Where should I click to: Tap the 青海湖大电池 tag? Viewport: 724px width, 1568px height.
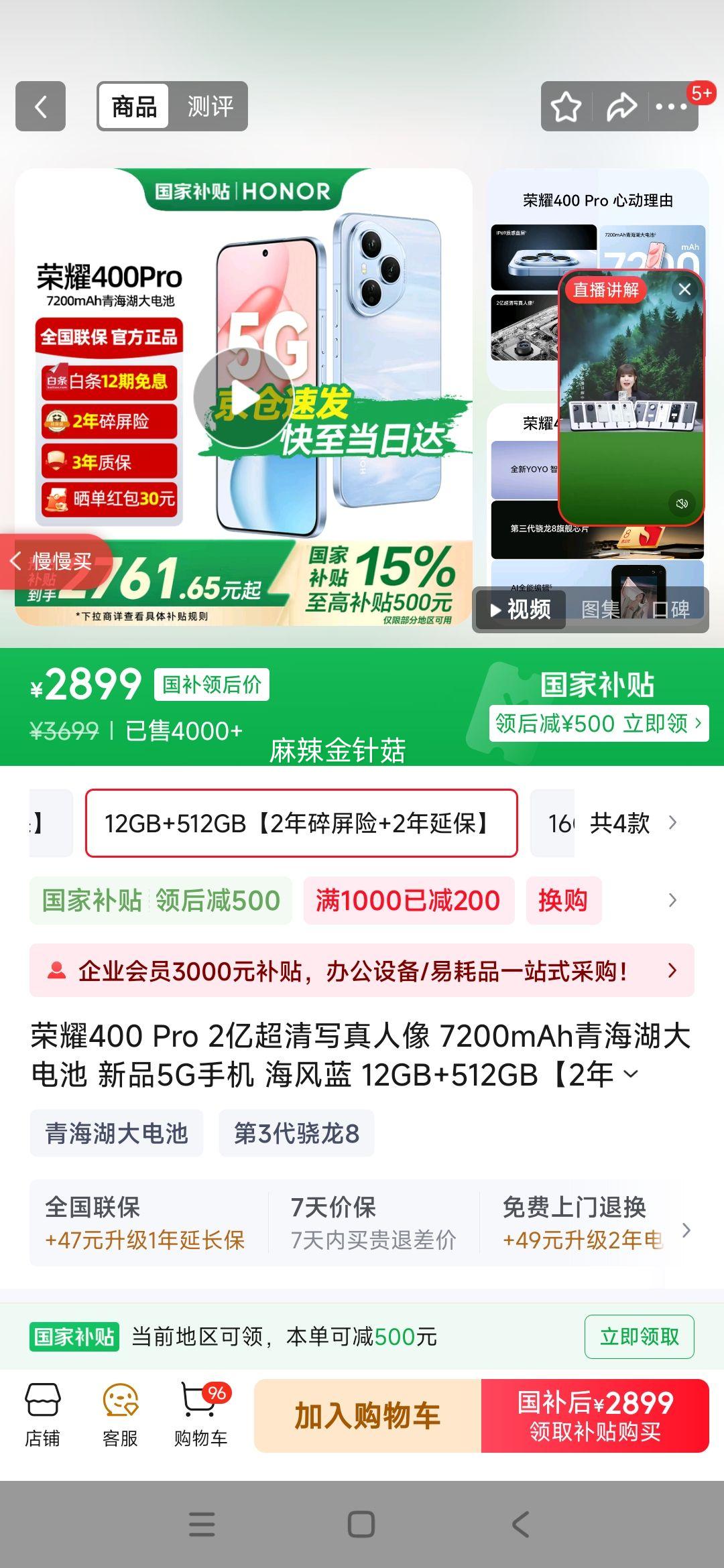(x=116, y=1133)
